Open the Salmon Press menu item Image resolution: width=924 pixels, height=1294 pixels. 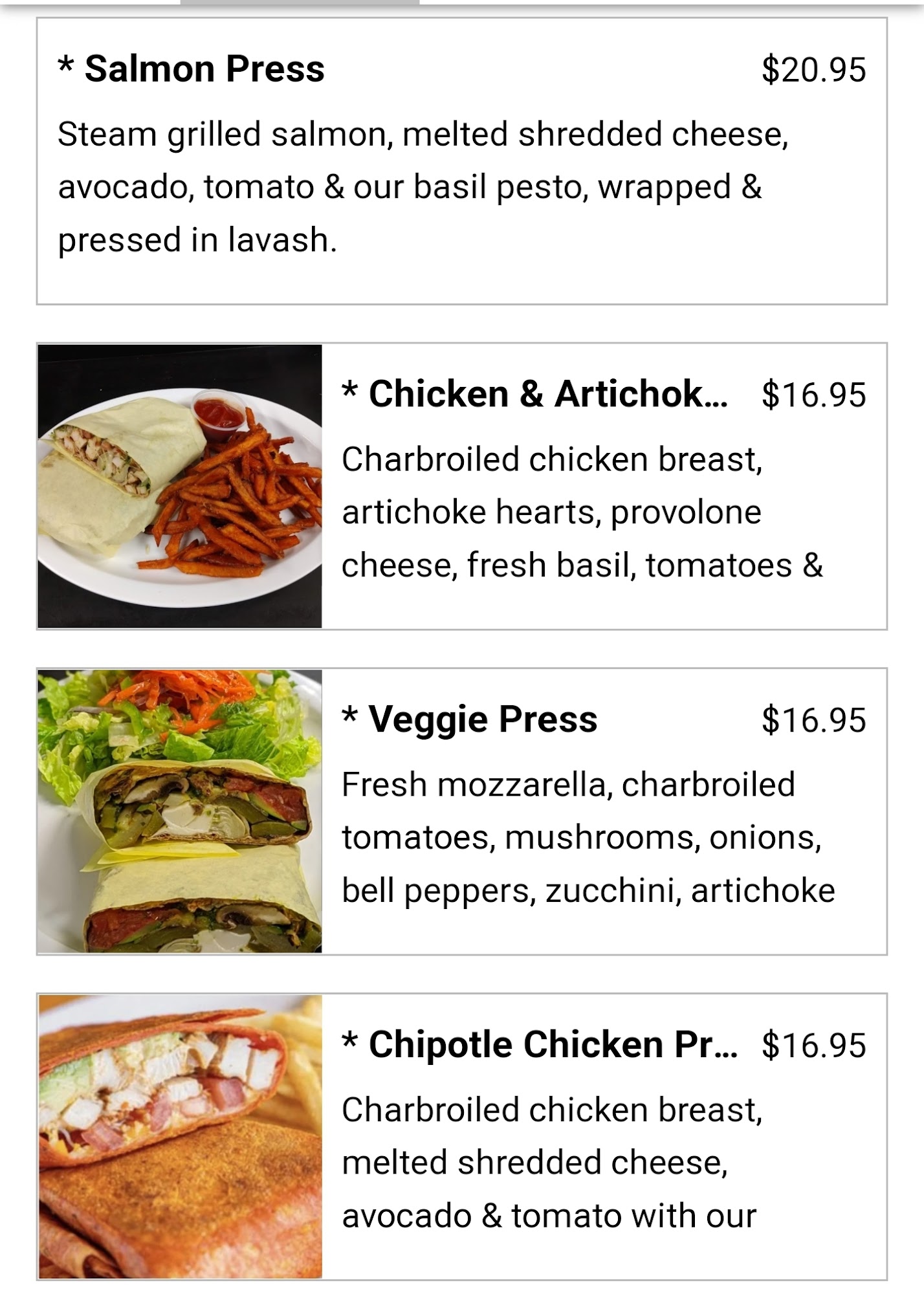click(461, 161)
